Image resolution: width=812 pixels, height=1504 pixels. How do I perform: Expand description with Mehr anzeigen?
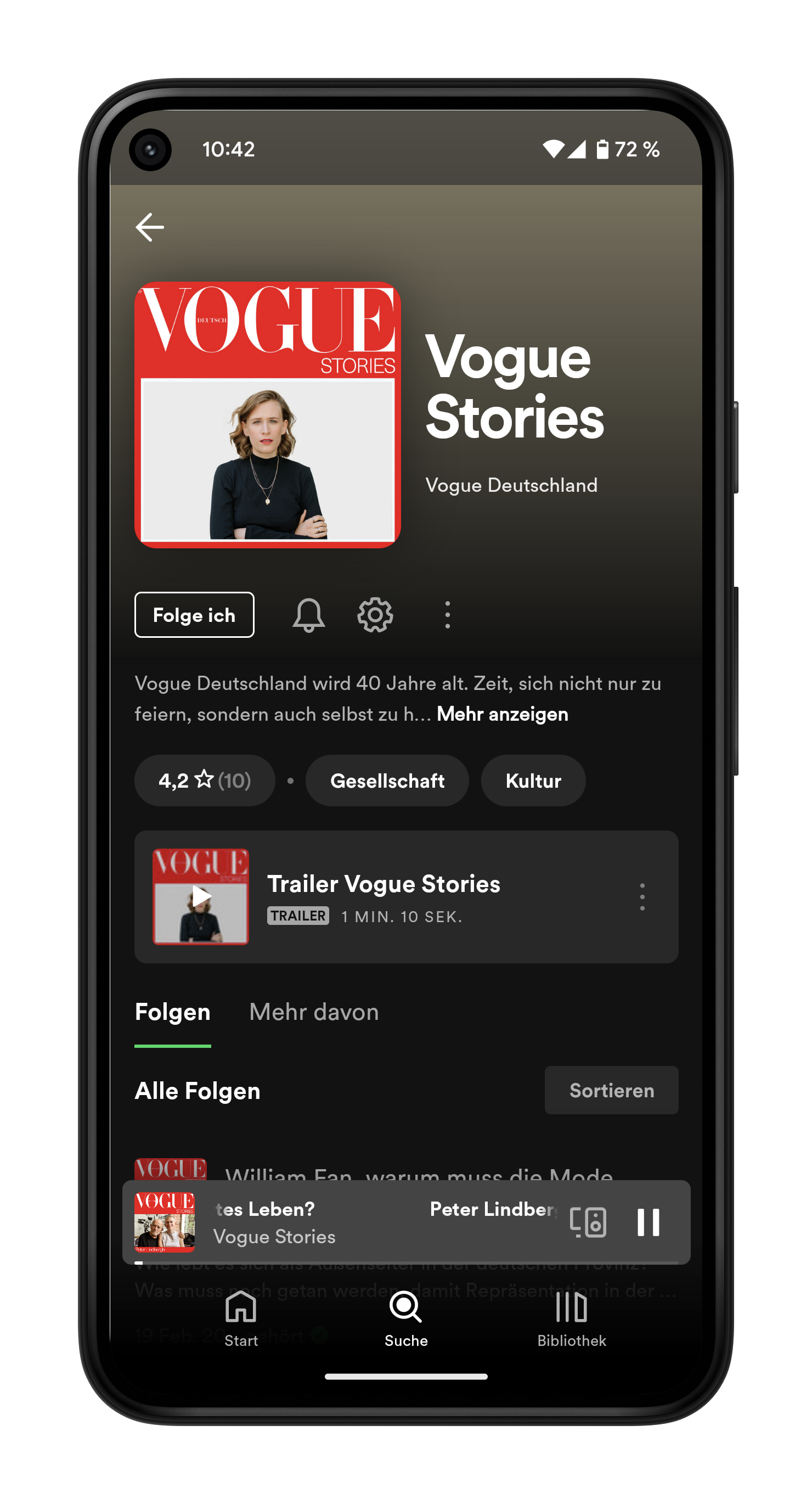click(502, 714)
